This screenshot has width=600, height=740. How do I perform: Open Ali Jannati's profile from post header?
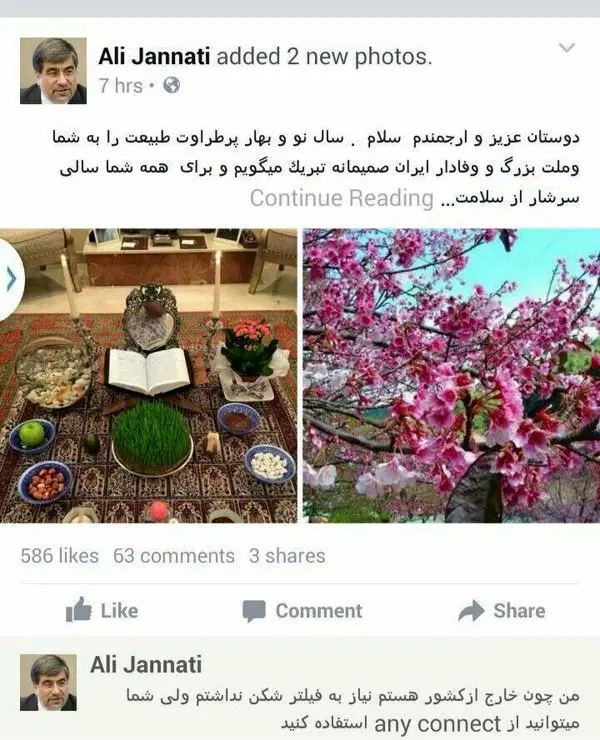click(x=154, y=57)
